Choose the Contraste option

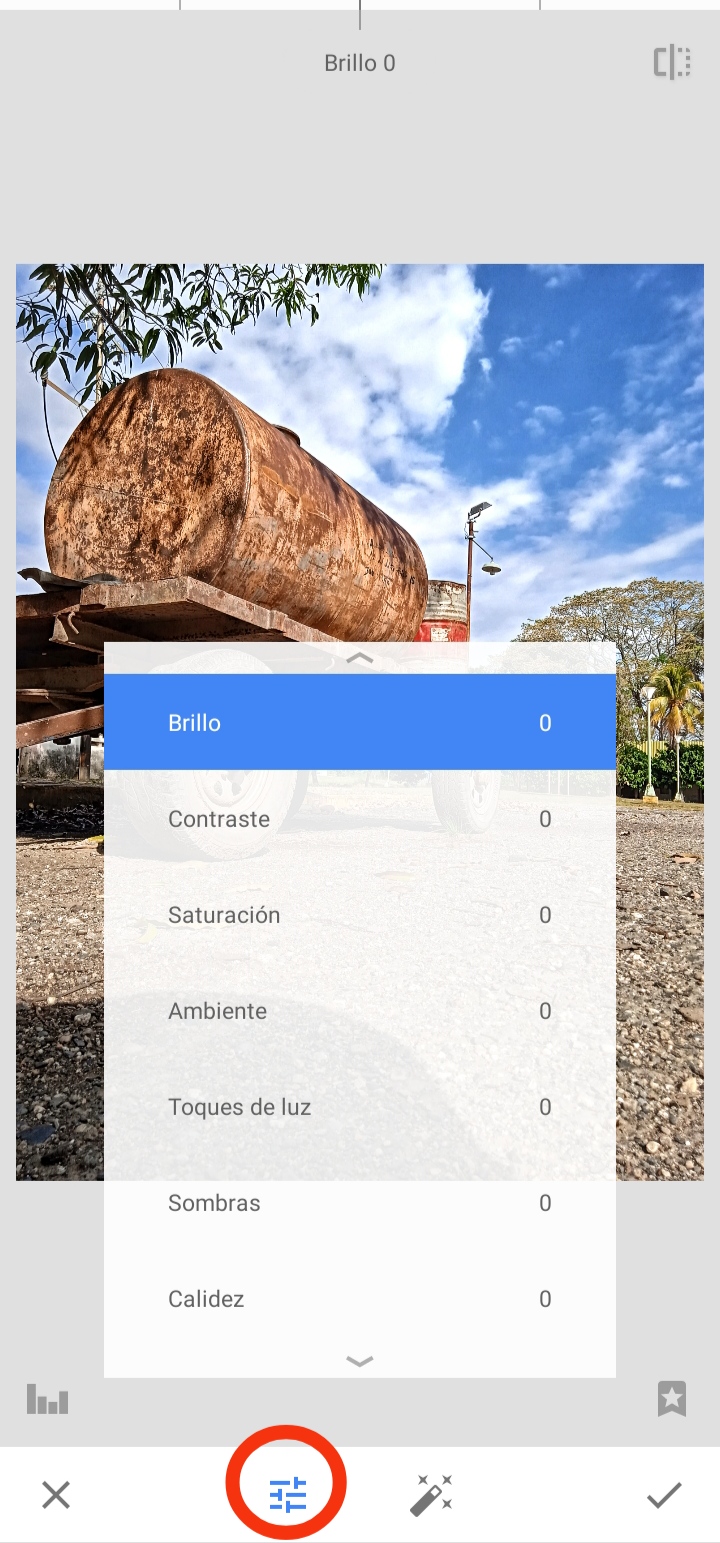360,819
